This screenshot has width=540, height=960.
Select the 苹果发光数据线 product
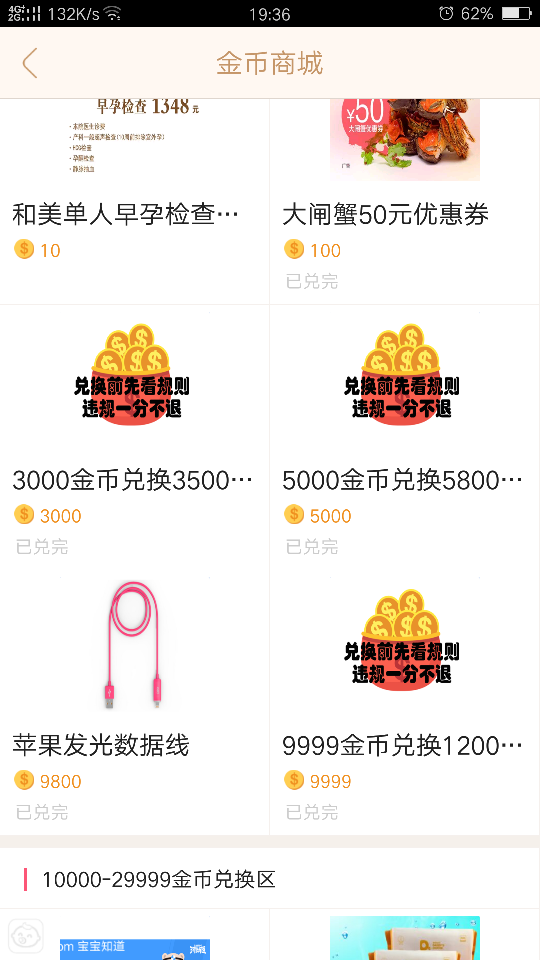[x=134, y=702]
